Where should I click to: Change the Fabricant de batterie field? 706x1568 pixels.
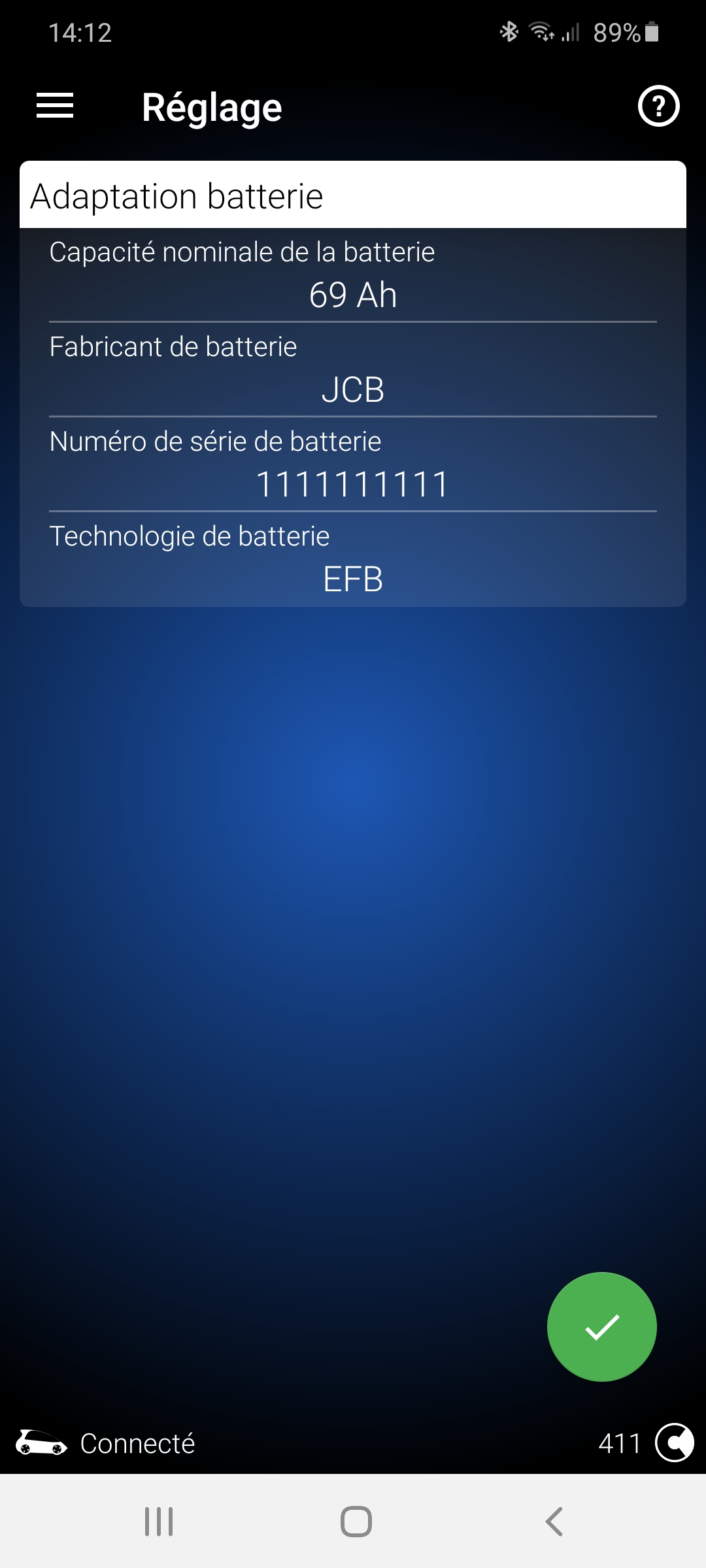353,389
